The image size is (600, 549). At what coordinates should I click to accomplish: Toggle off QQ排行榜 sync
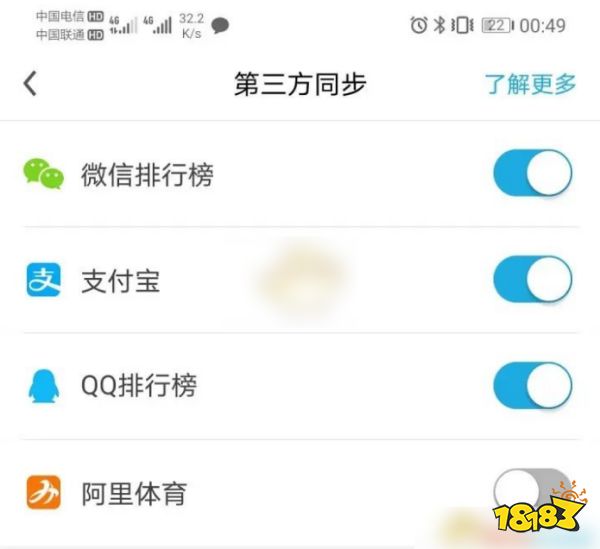pos(532,386)
